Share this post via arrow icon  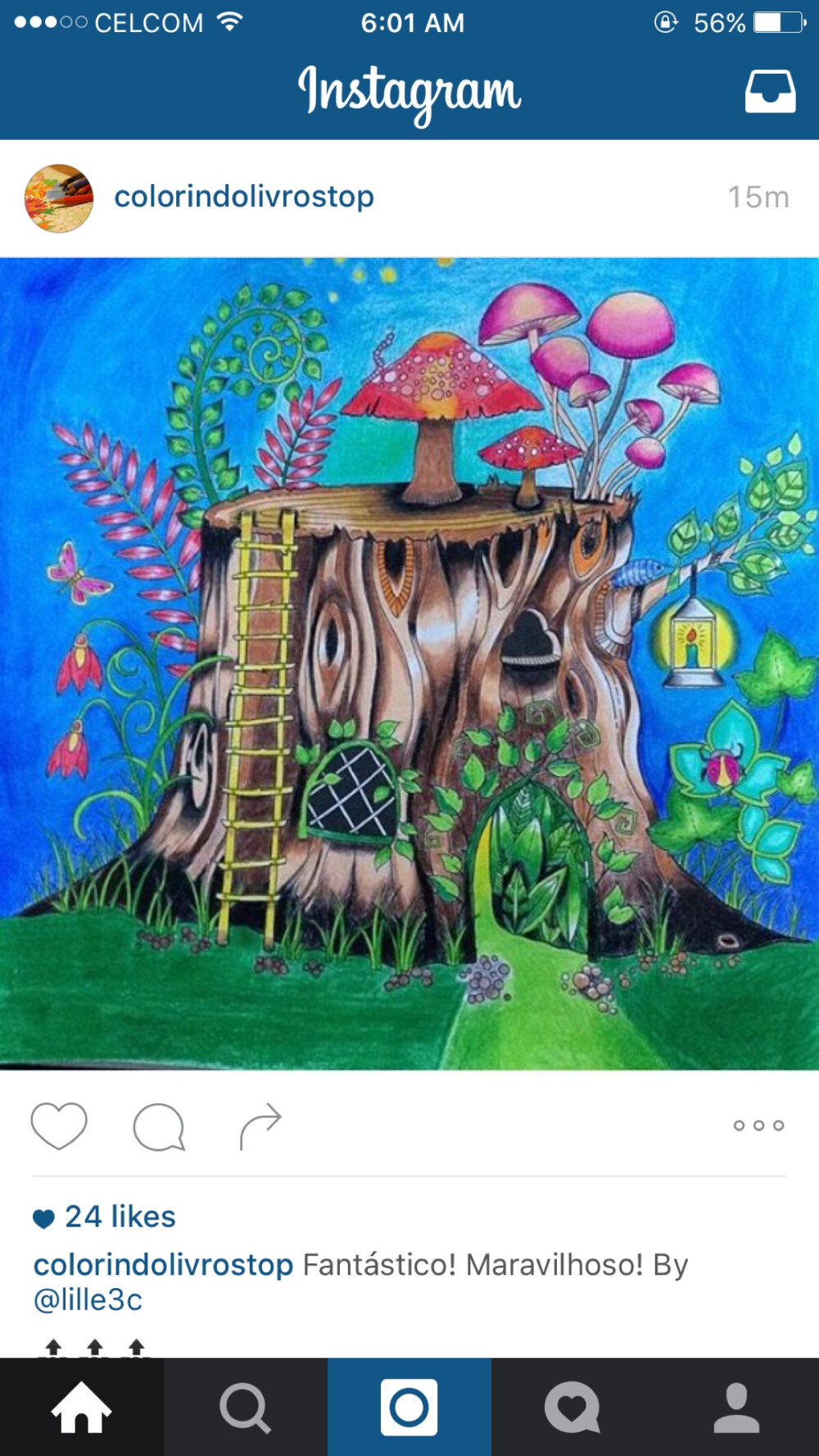tap(260, 1127)
